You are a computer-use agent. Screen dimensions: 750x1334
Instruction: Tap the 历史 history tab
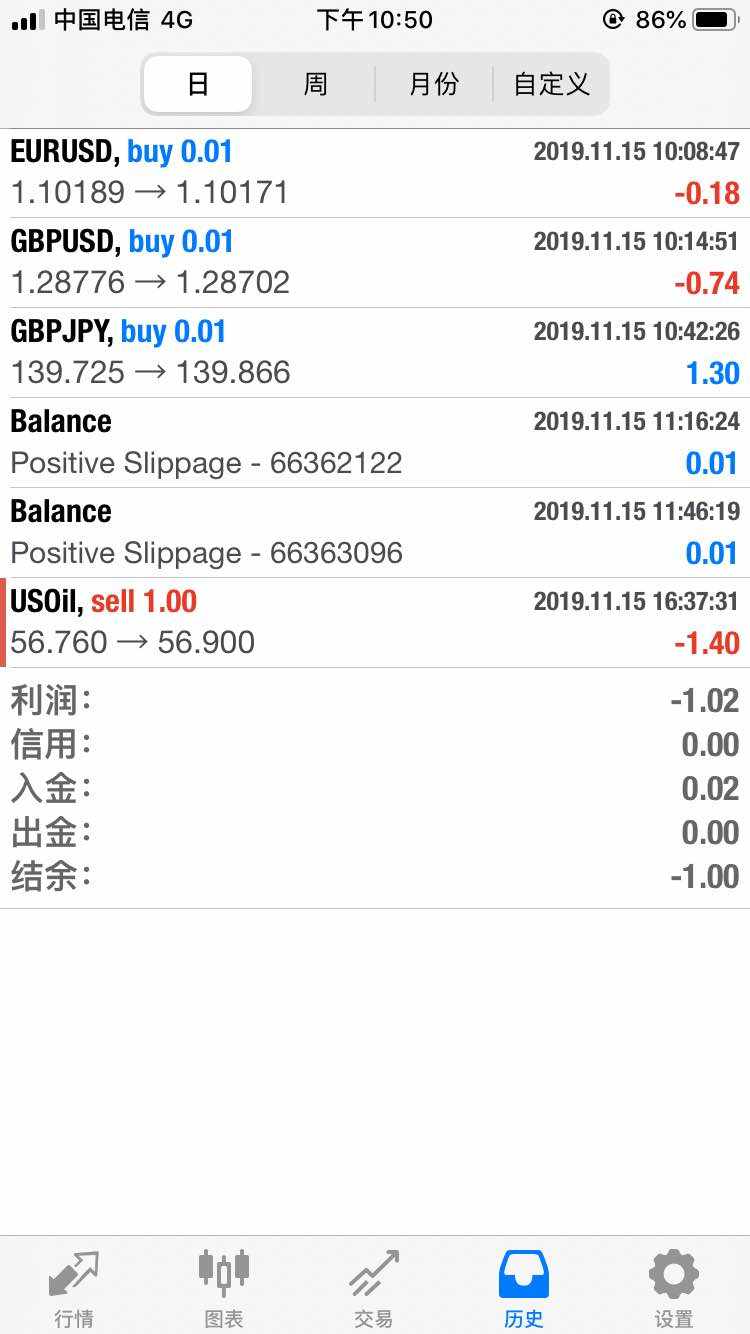tap(524, 1288)
